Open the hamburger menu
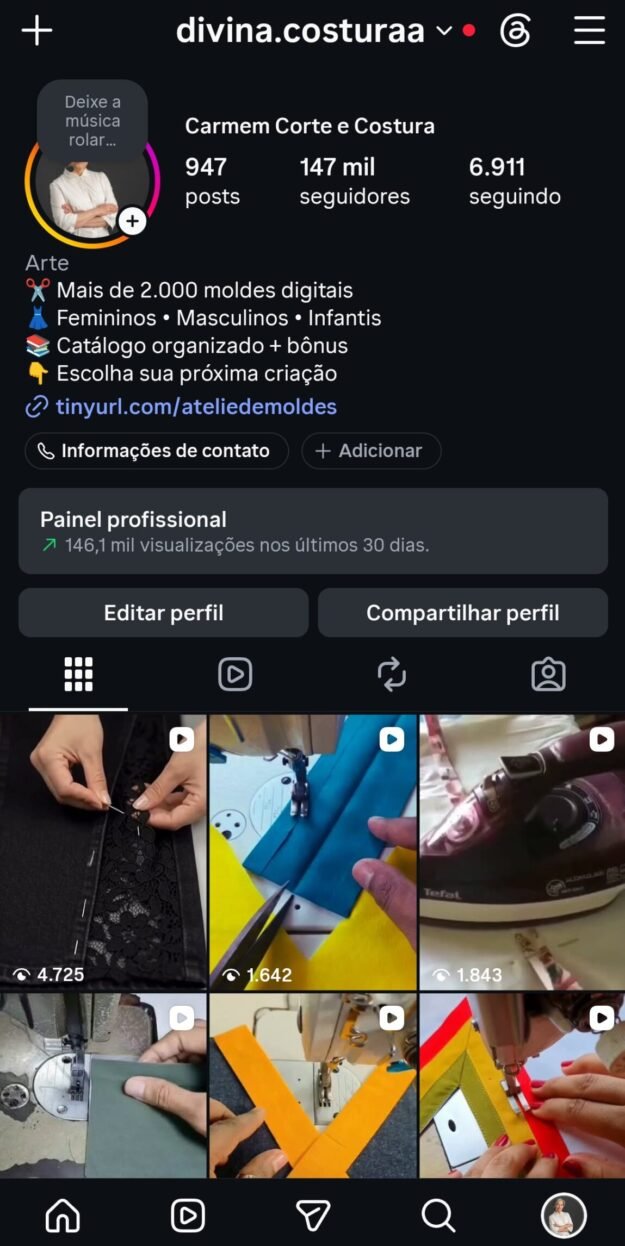 point(589,31)
